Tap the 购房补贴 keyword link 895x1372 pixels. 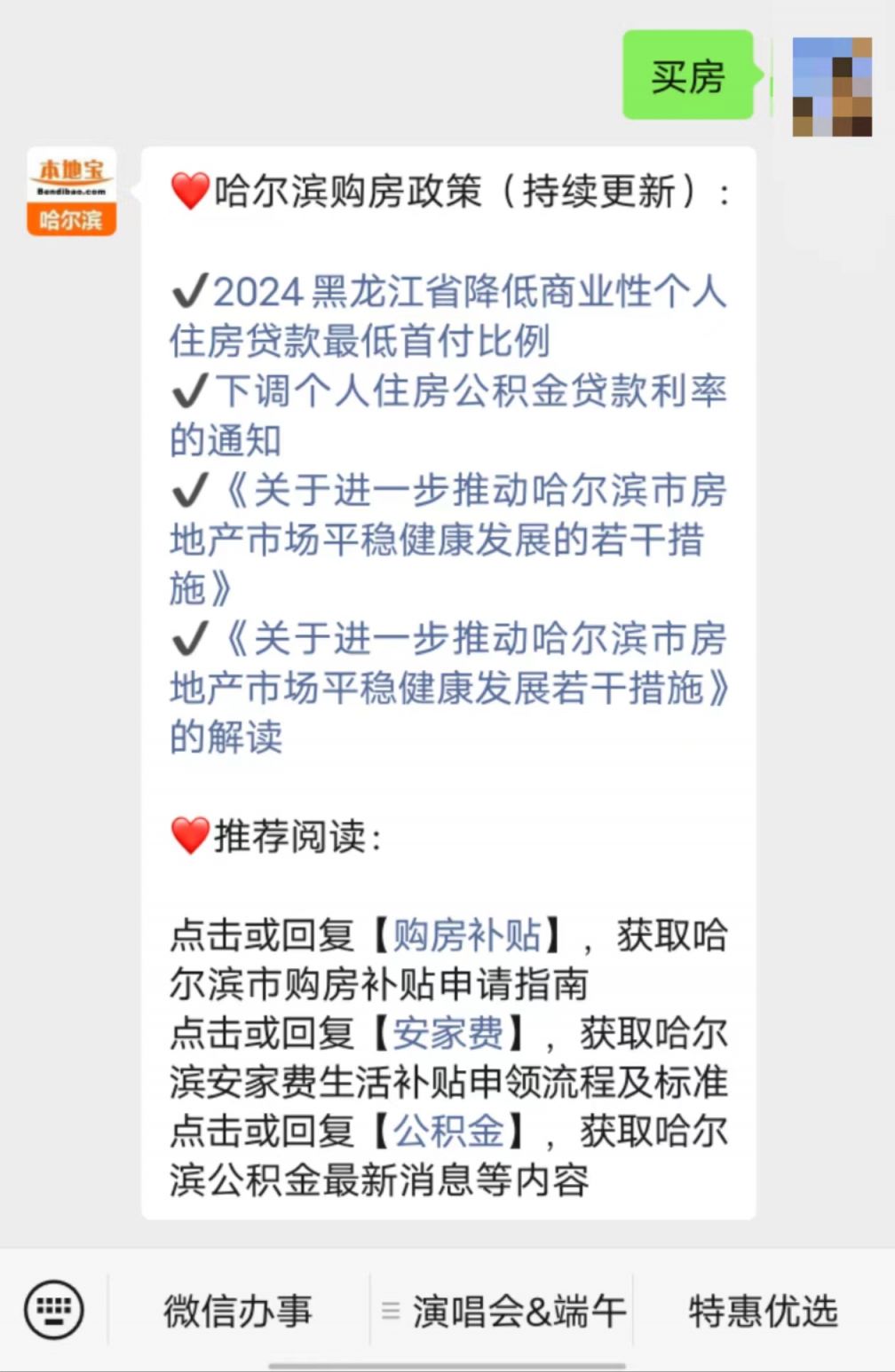[467, 934]
